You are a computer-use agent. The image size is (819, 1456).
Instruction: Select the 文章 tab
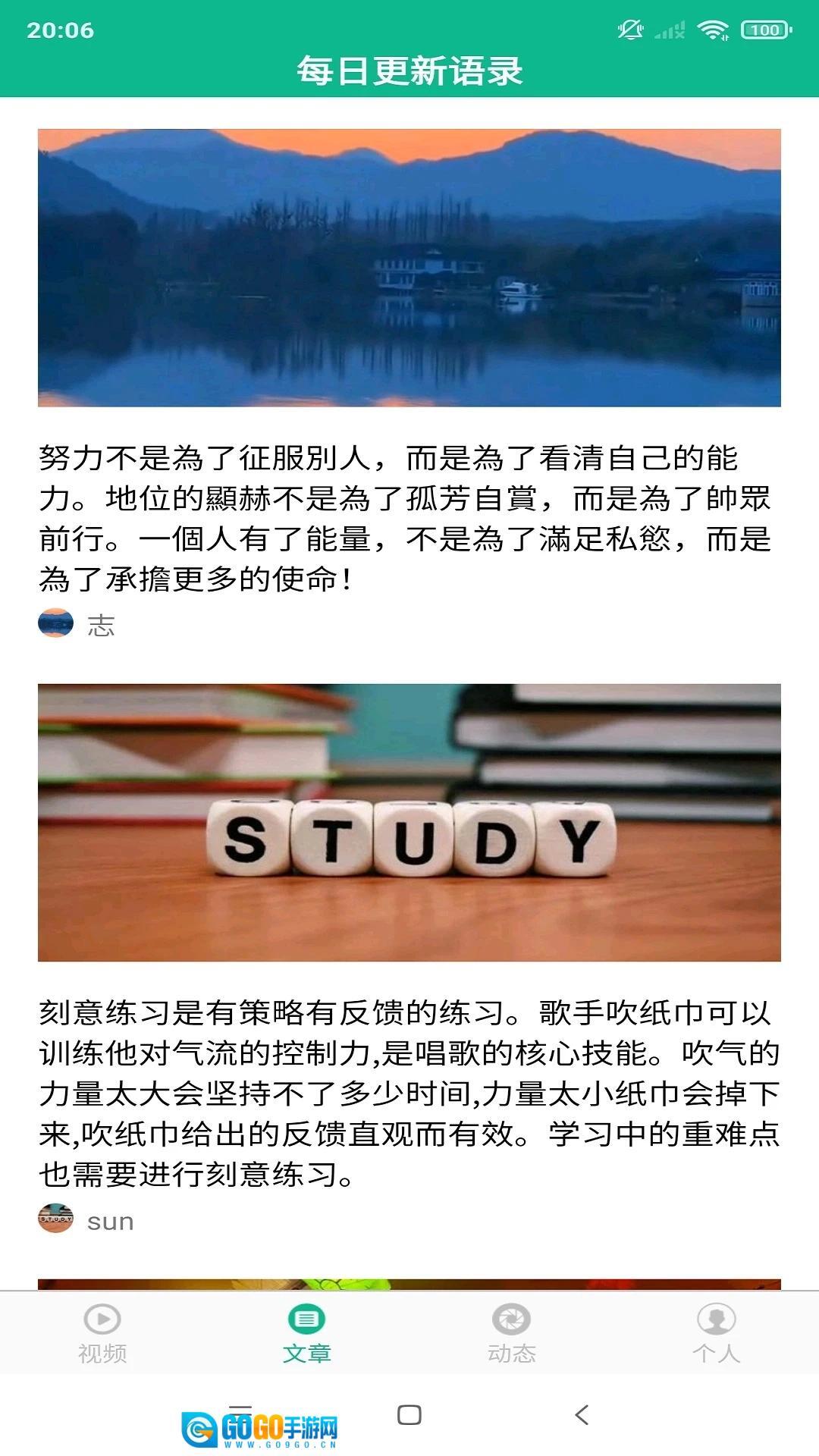pyautogui.click(x=306, y=1332)
